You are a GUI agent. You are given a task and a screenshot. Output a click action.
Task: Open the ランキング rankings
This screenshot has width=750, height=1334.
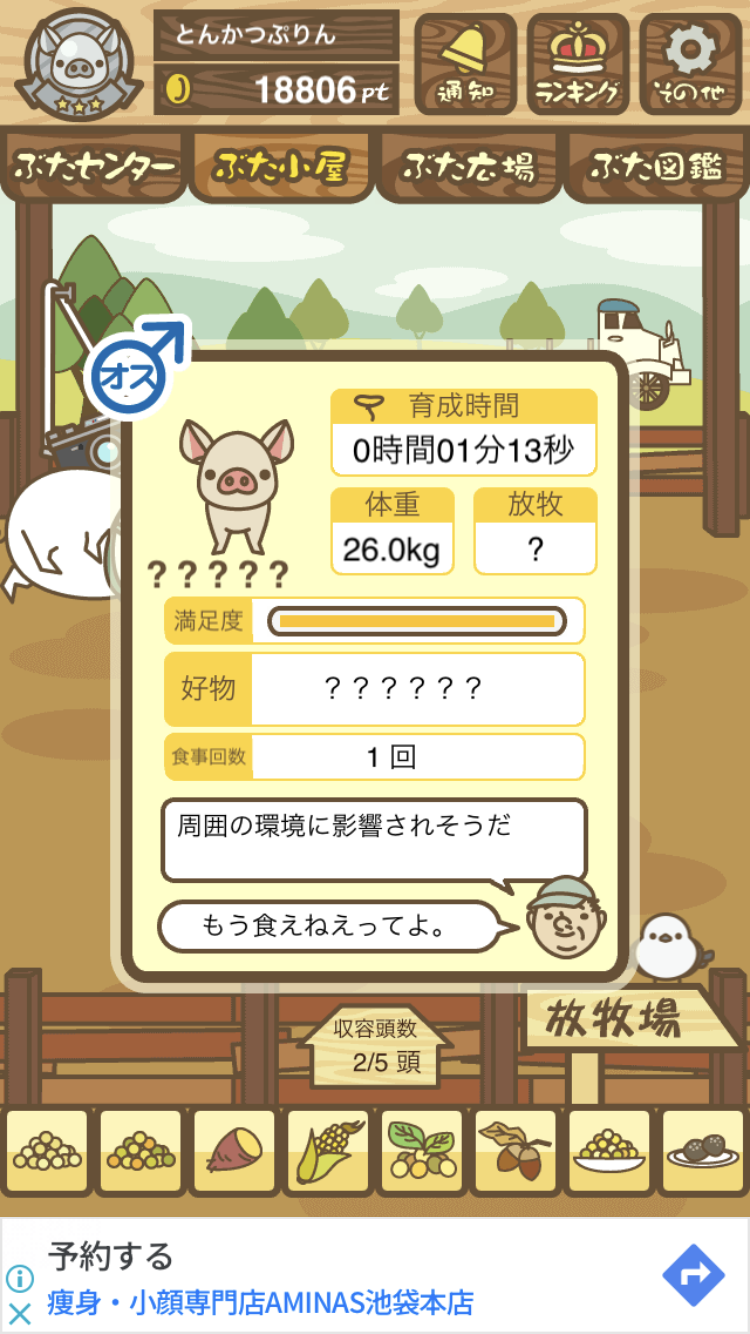[x=578, y=64]
